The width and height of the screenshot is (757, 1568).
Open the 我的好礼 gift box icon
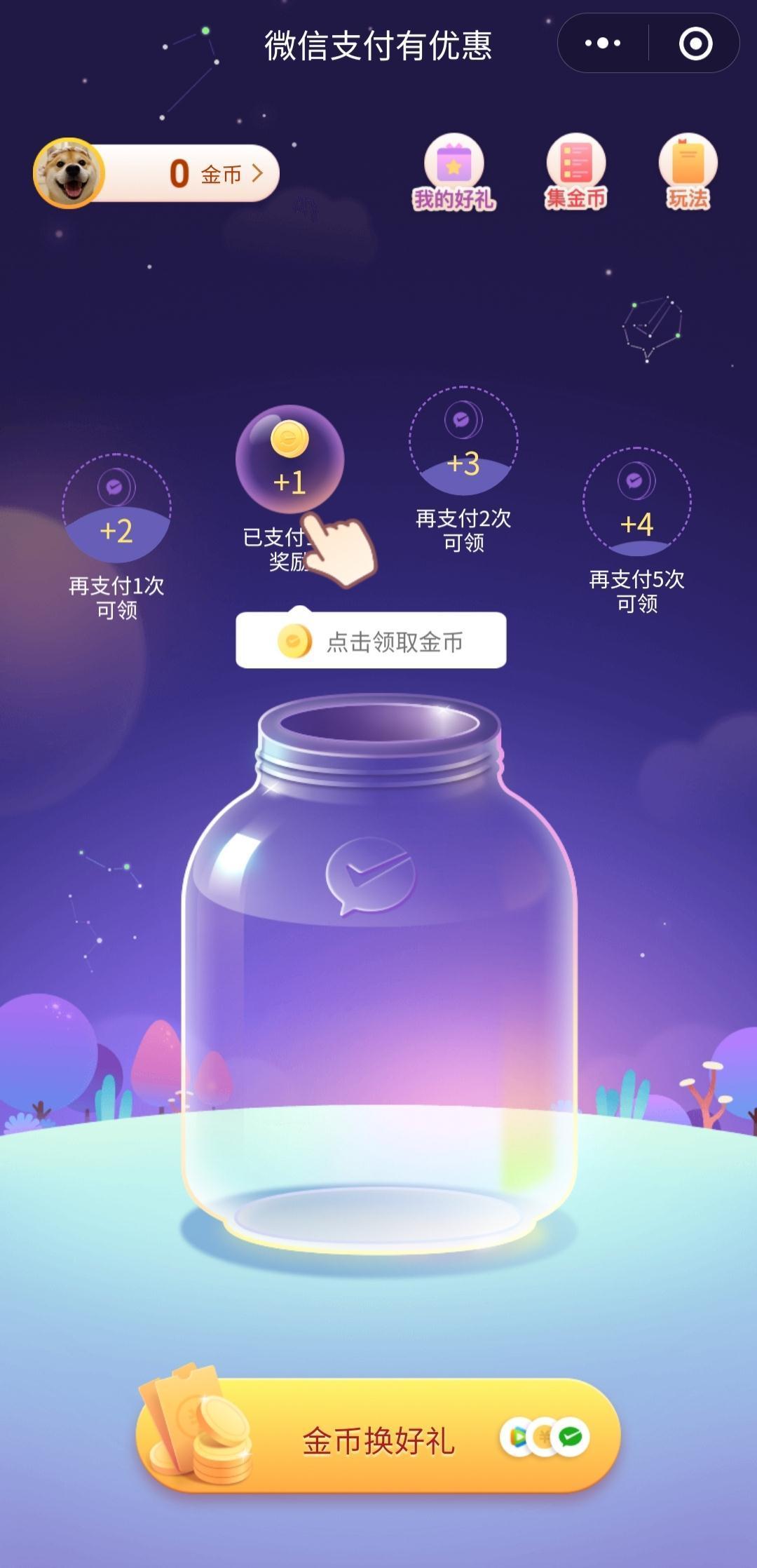click(x=454, y=163)
